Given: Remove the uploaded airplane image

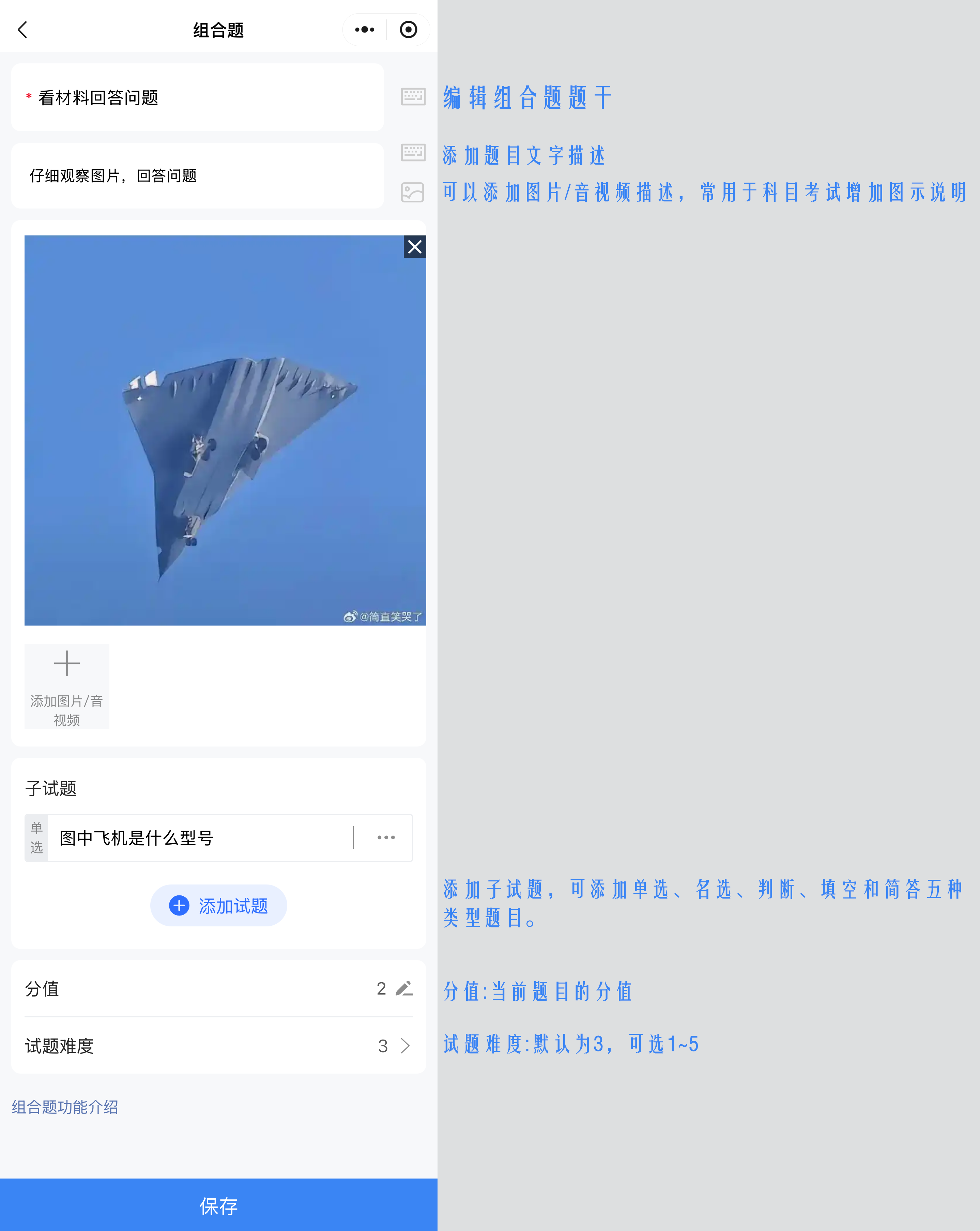Looking at the screenshot, I should [x=415, y=247].
